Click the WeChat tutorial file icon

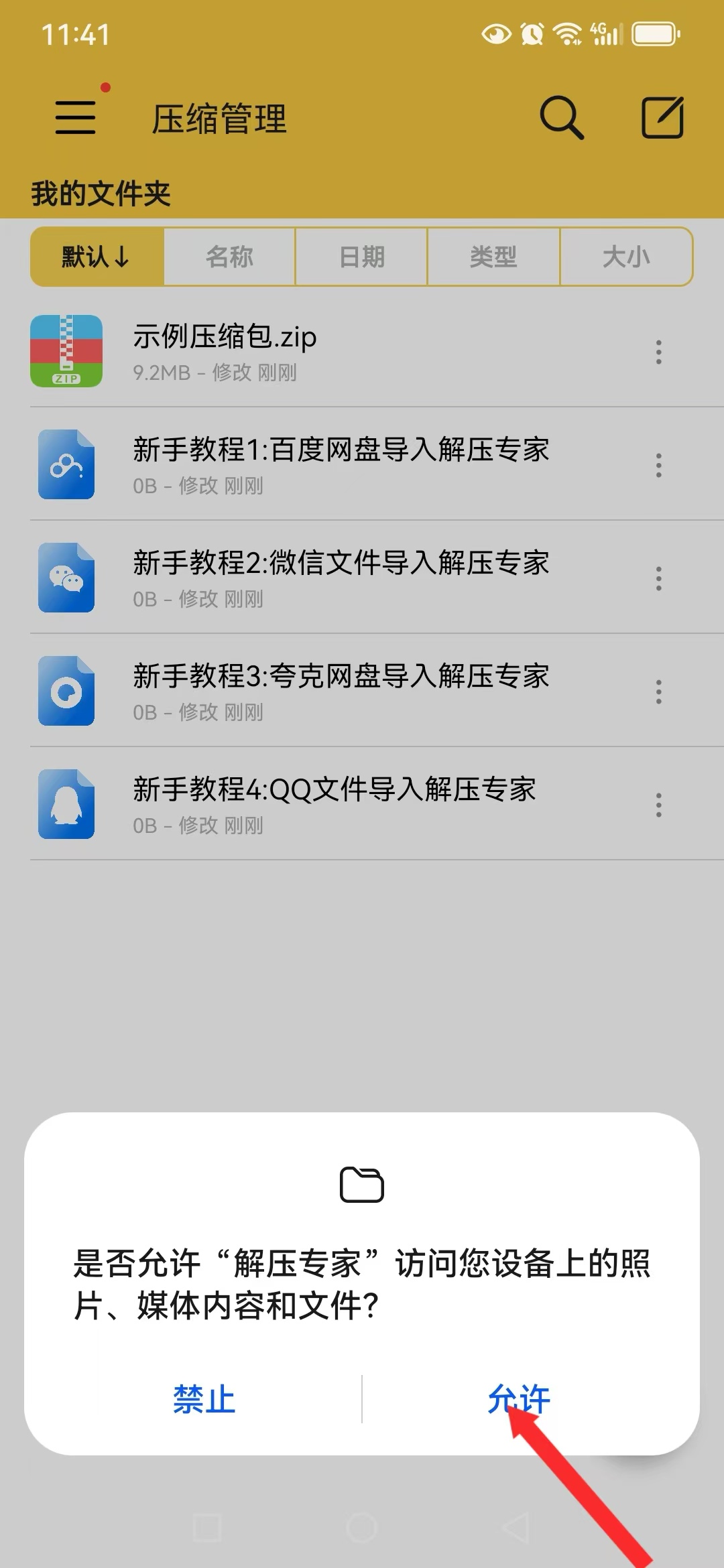pos(66,578)
